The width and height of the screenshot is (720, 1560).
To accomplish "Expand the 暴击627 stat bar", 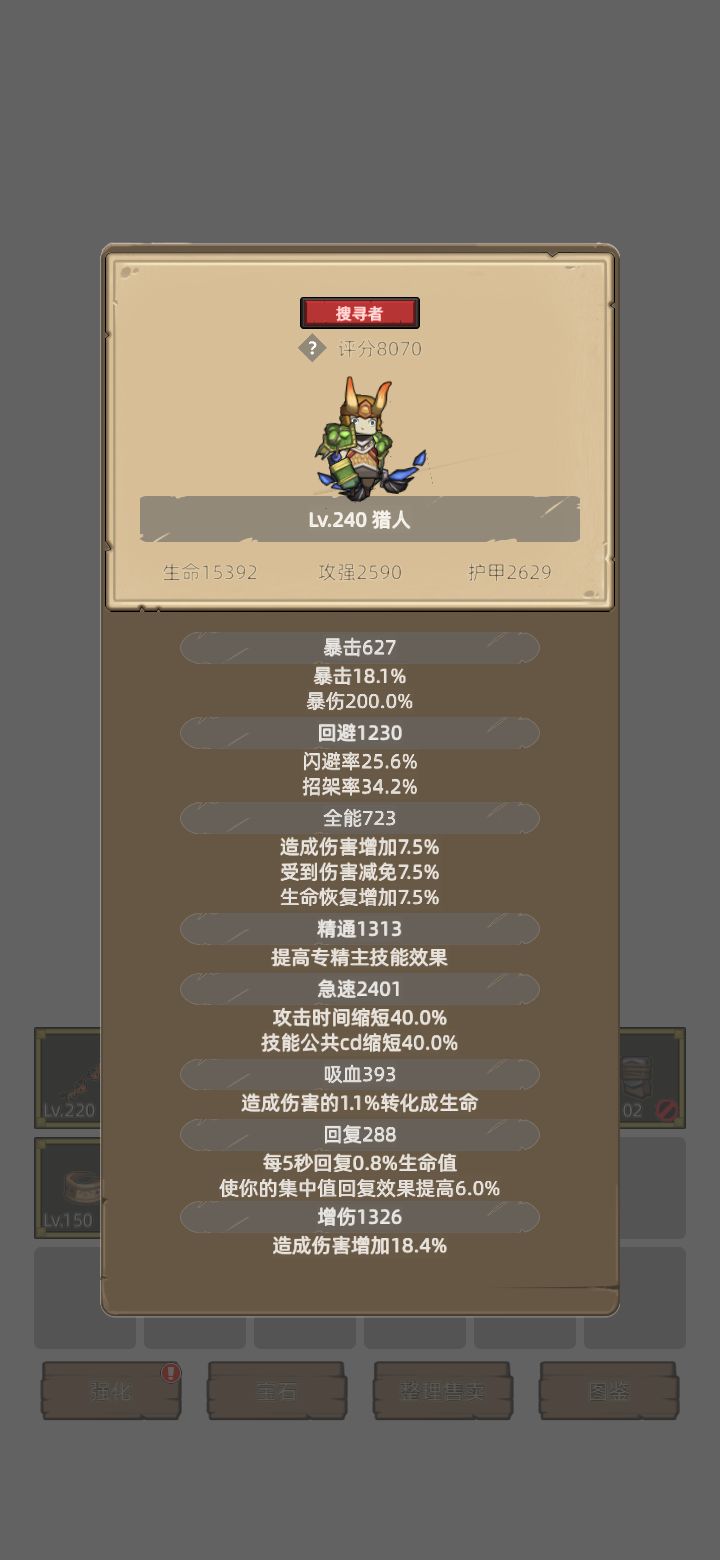I will [x=358, y=648].
